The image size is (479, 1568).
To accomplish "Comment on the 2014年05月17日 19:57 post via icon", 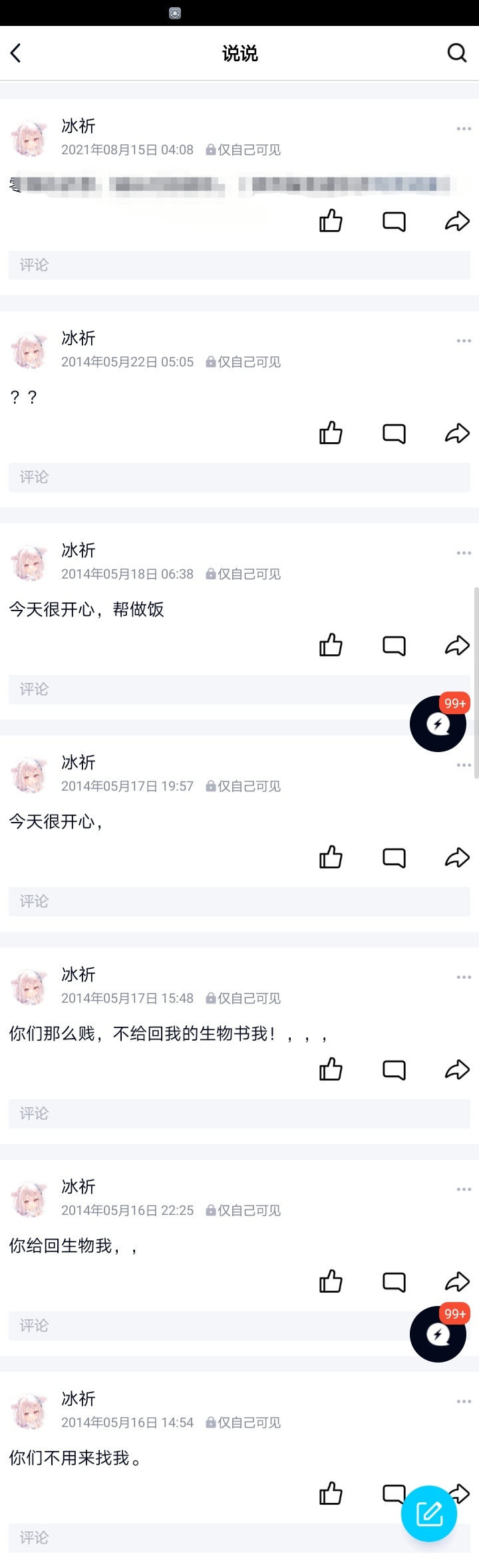I will click(394, 858).
